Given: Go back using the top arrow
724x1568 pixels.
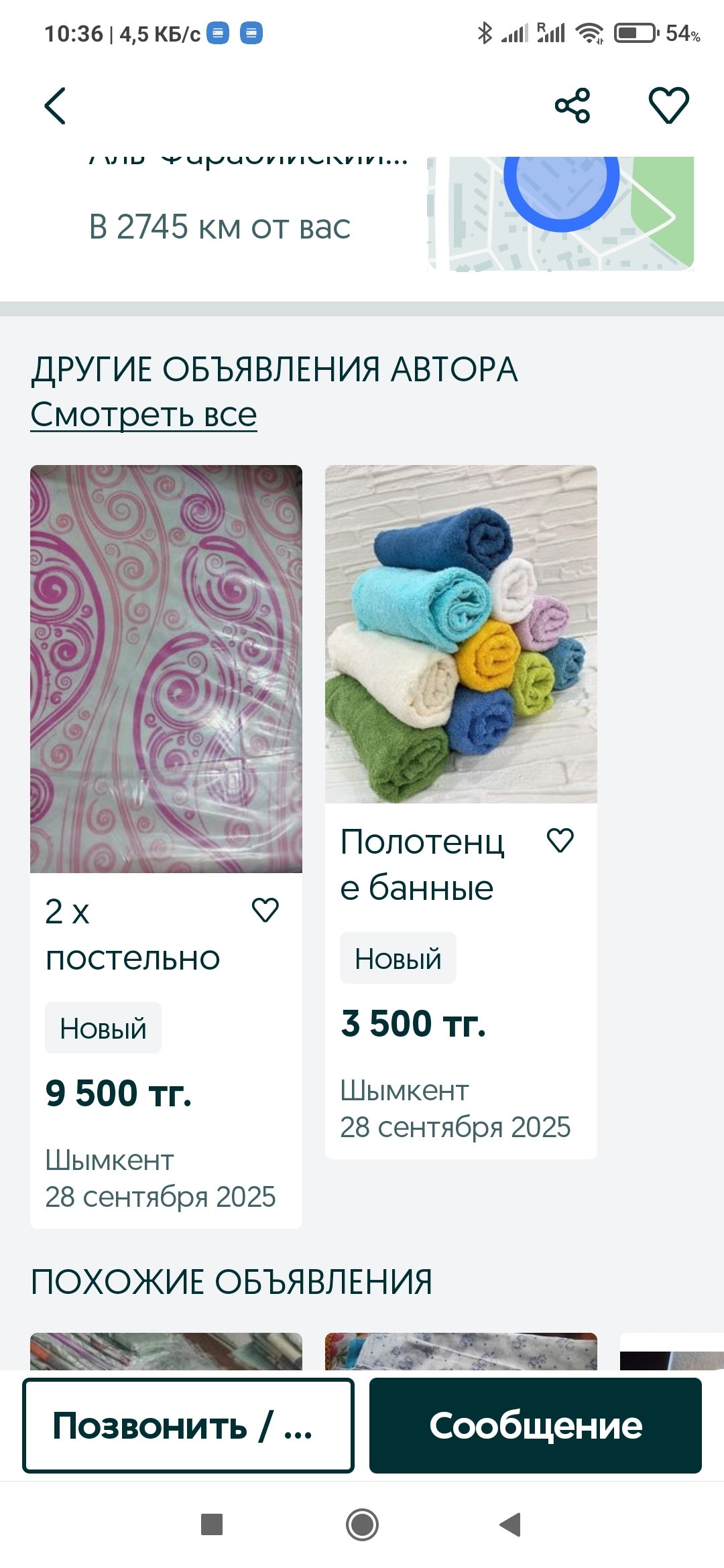Looking at the screenshot, I should [x=55, y=106].
